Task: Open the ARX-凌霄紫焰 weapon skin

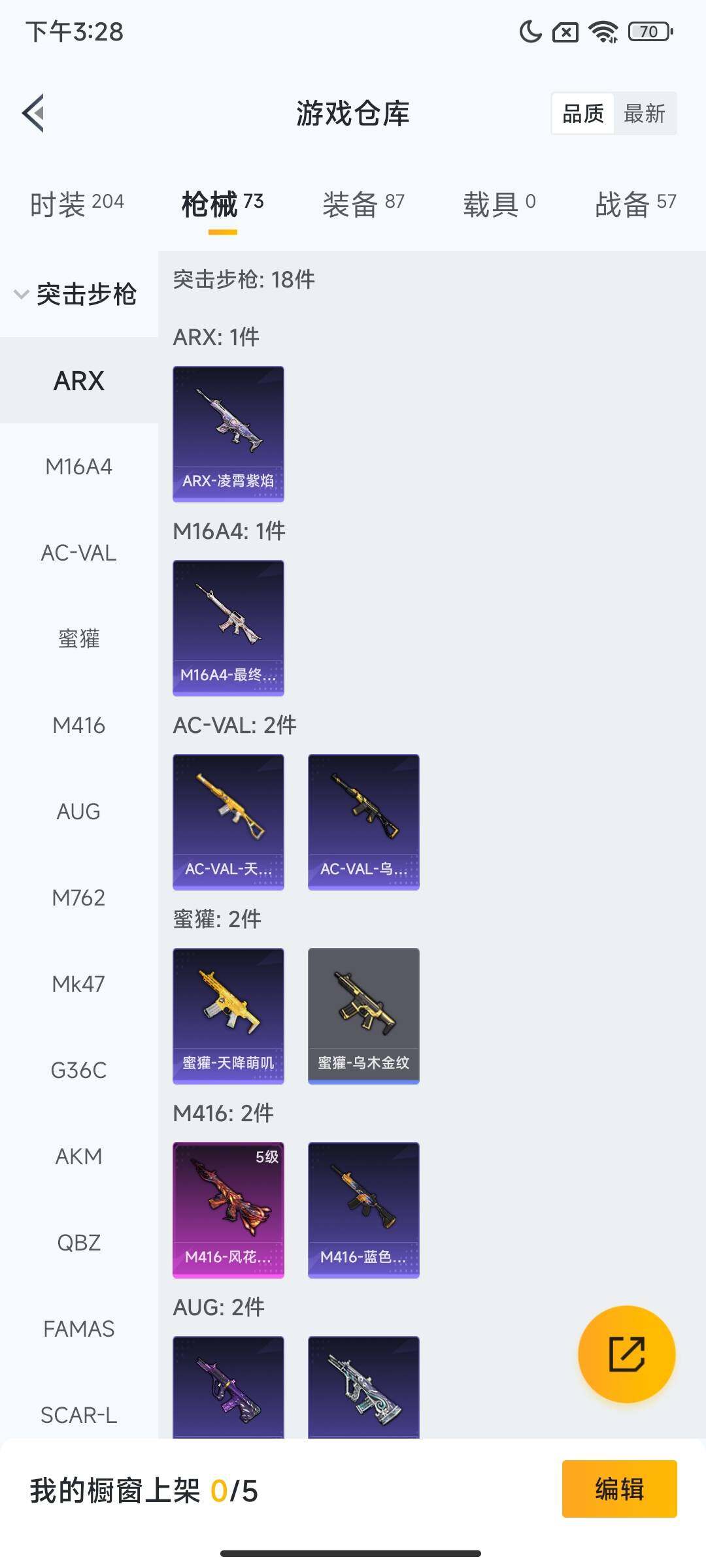Action: pyautogui.click(x=228, y=434)
